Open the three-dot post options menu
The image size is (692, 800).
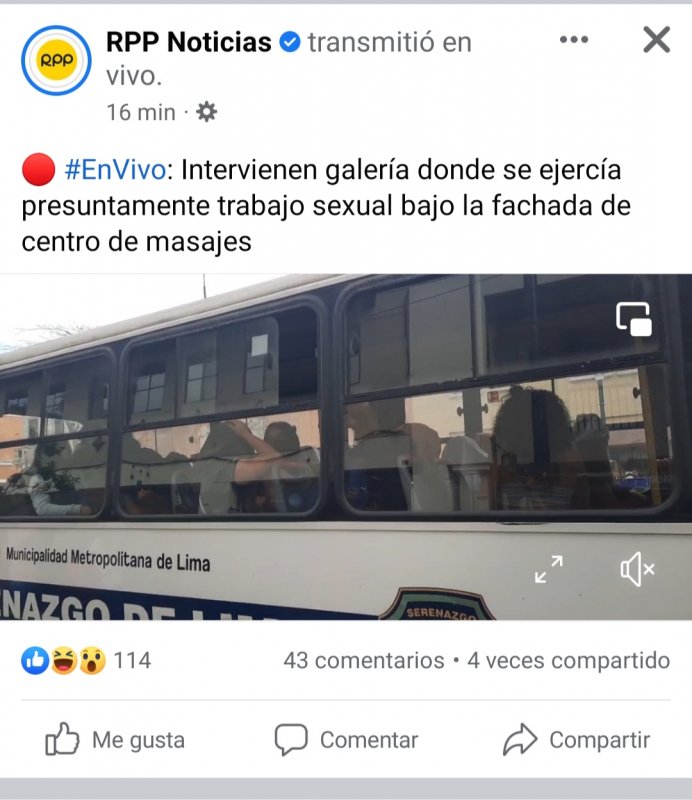(574, 40)
